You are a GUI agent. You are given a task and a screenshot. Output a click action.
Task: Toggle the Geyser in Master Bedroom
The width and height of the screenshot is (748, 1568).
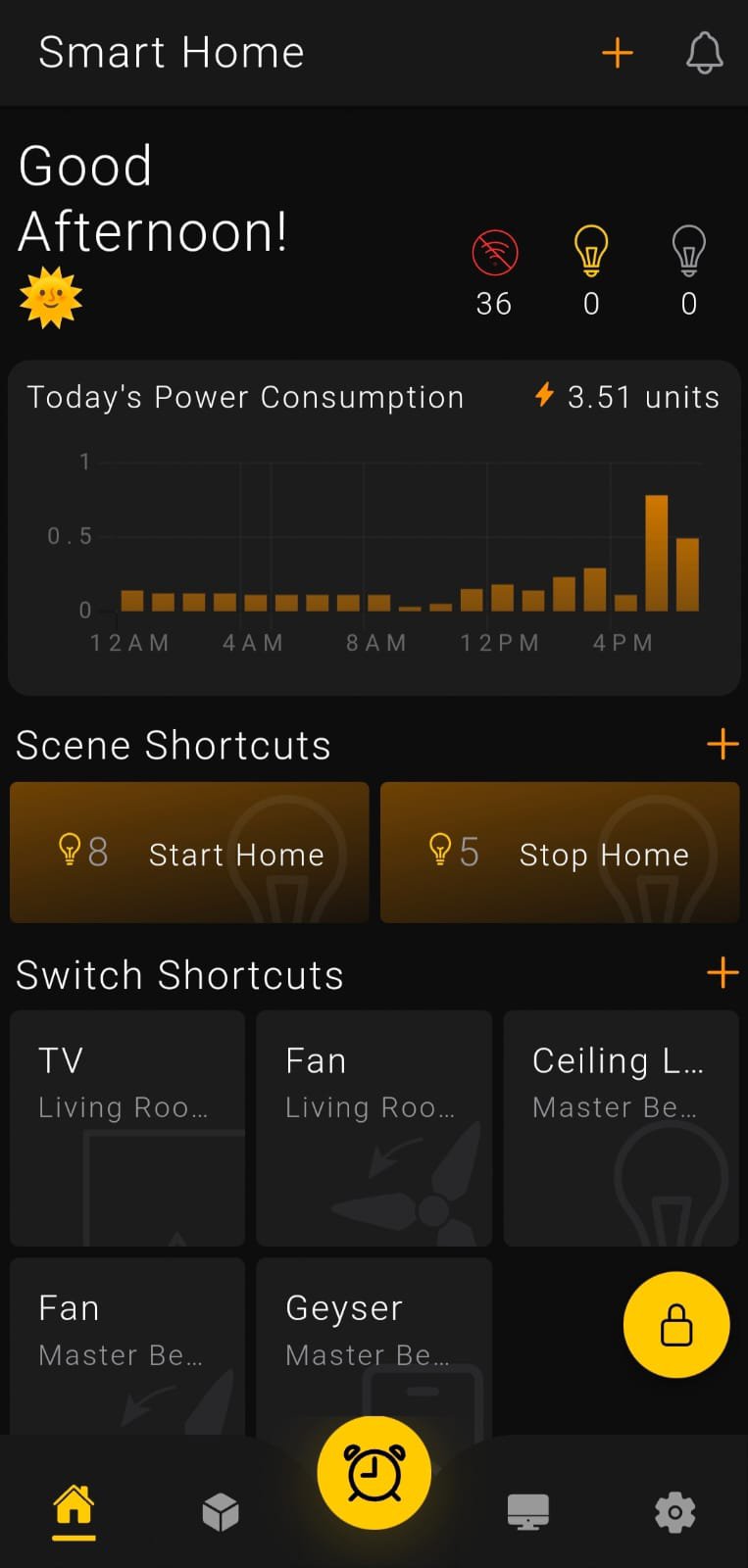(x=374, y=1347)
